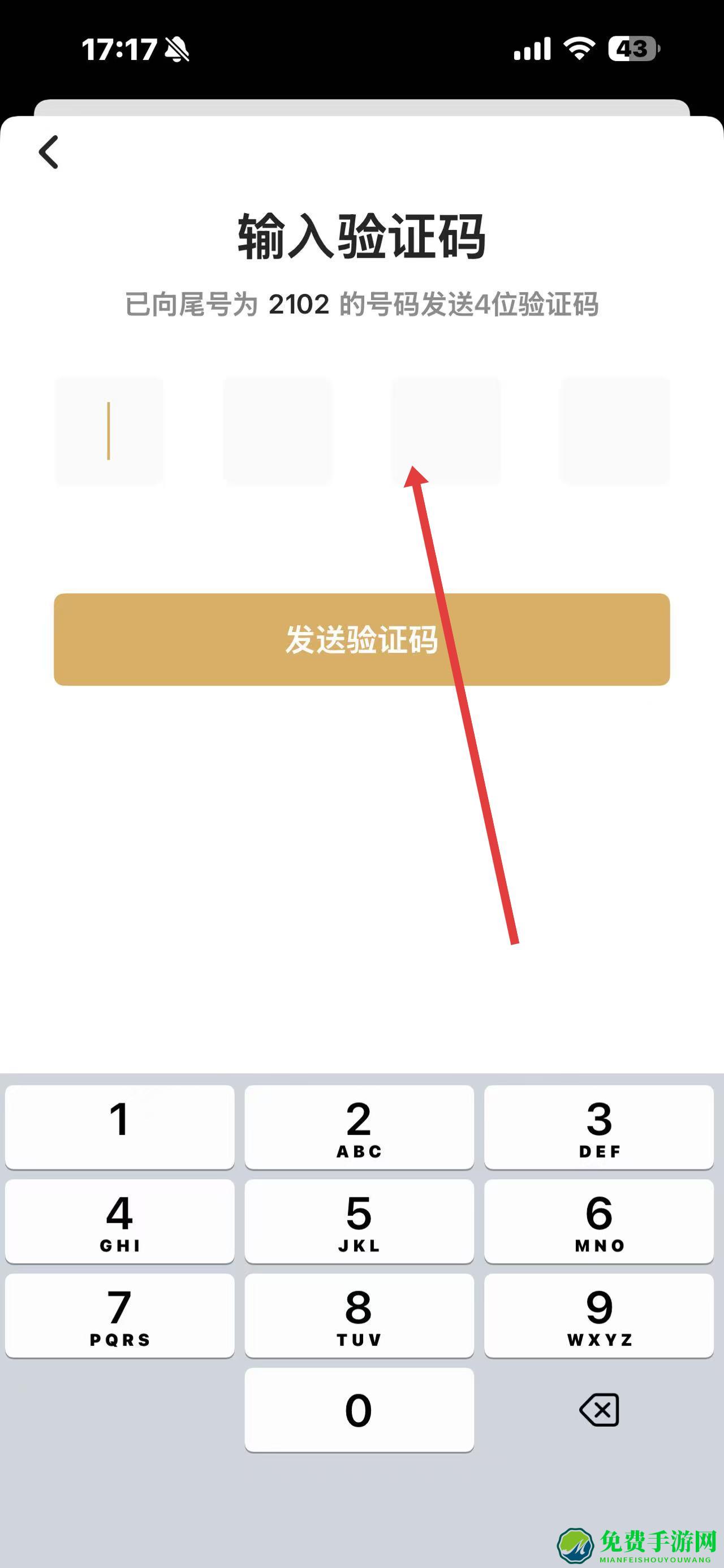Select the second verification code box

point(278,430)
